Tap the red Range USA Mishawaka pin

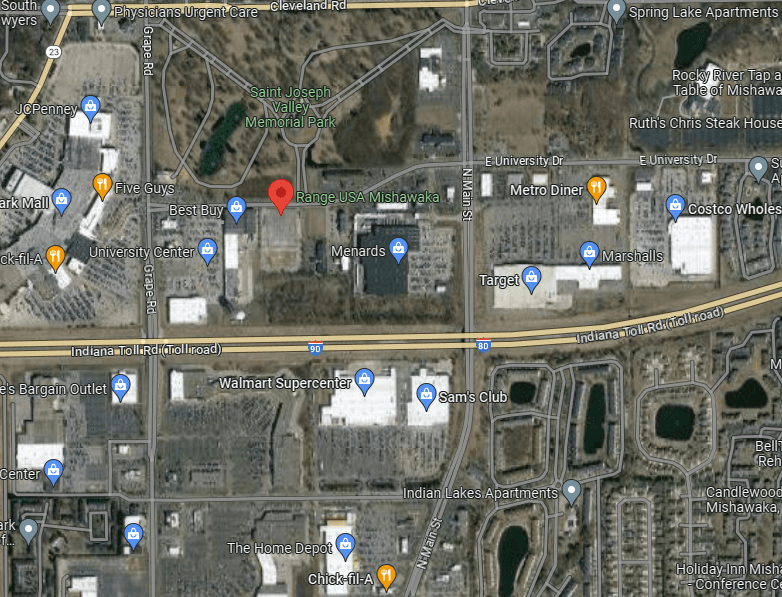tap(281, 194)
